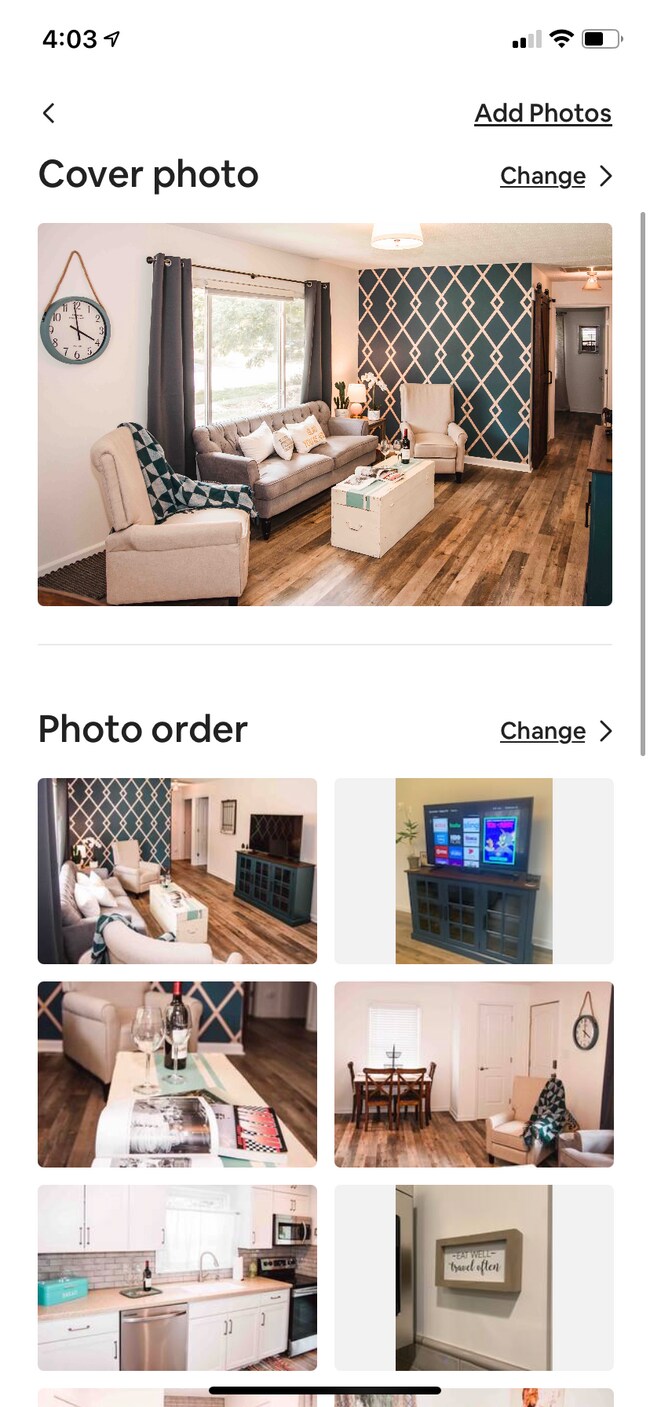Go back using the top arrow
Image resolution: width=650 pixels, height=1407 pixels.
(48, 113)
